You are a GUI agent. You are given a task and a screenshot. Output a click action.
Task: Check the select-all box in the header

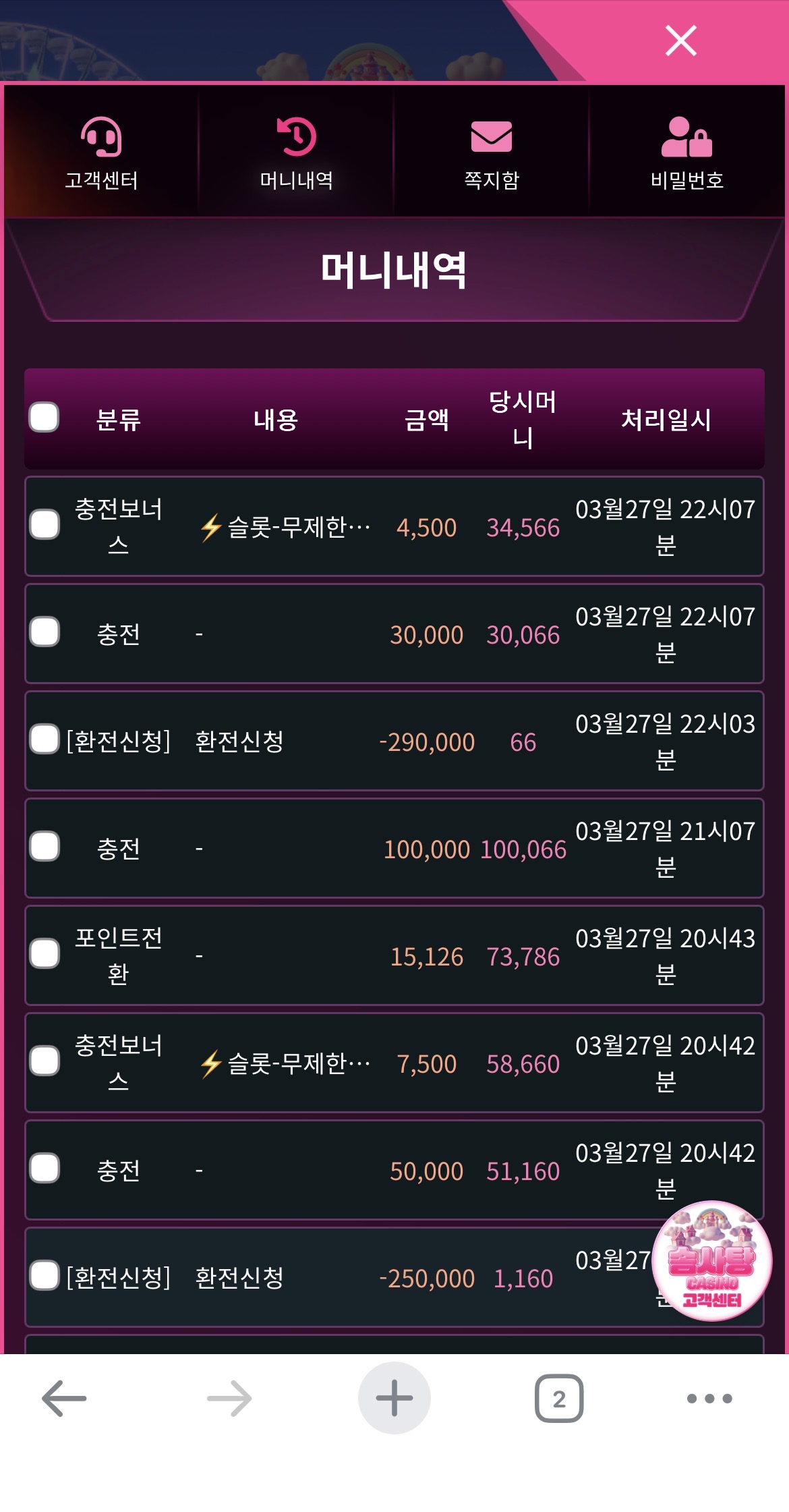coord(45,417)
